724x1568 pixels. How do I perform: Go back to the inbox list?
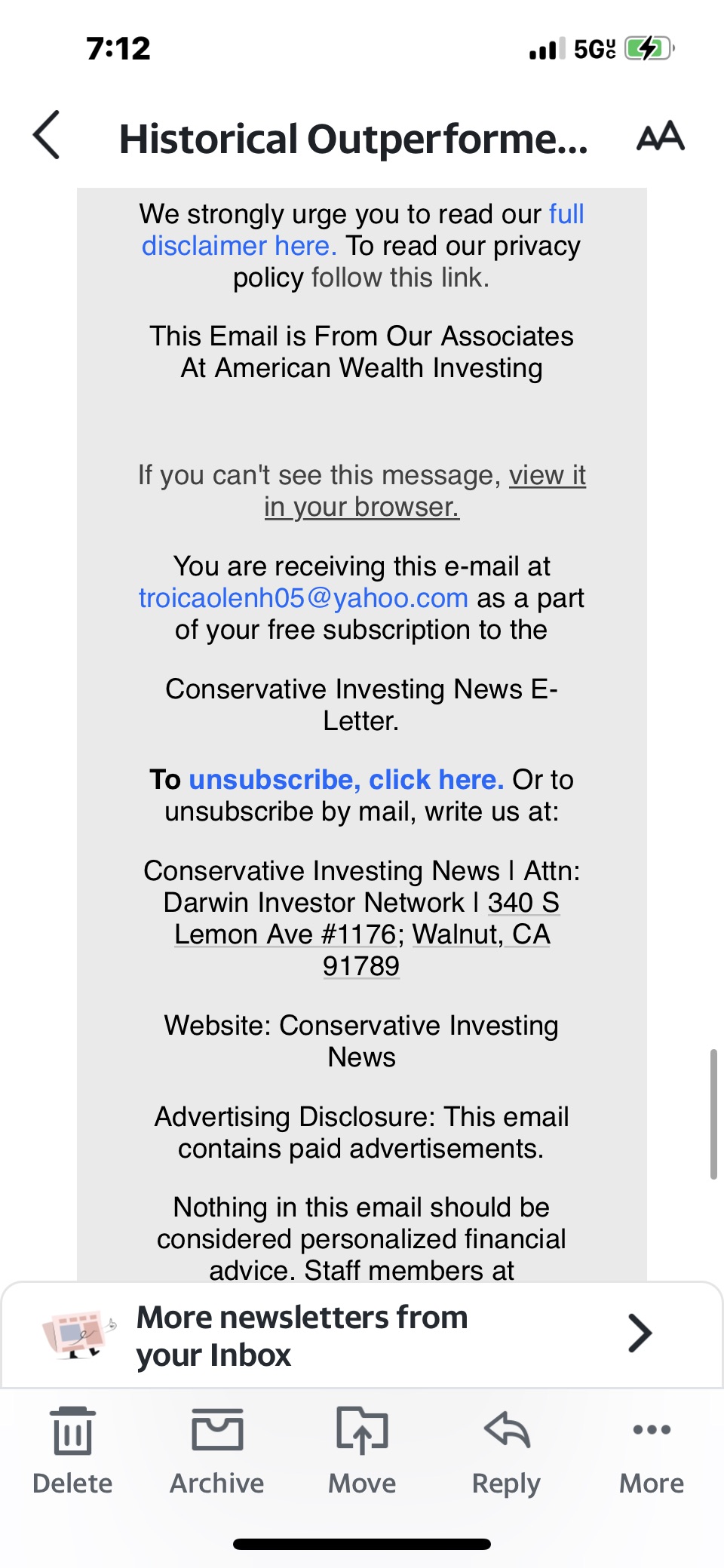point(47,136)
